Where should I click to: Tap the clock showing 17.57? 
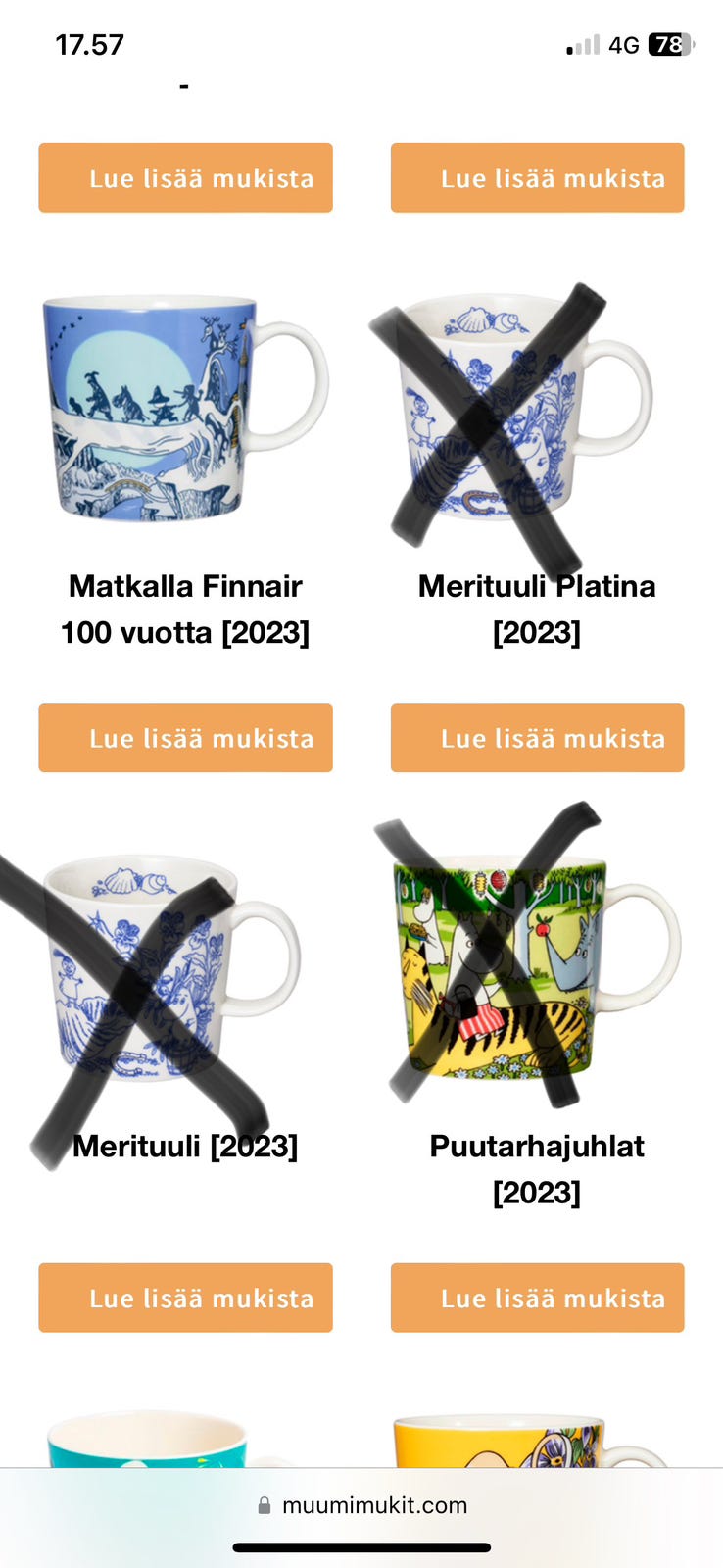pyautogui.click(x=89, y=44)
